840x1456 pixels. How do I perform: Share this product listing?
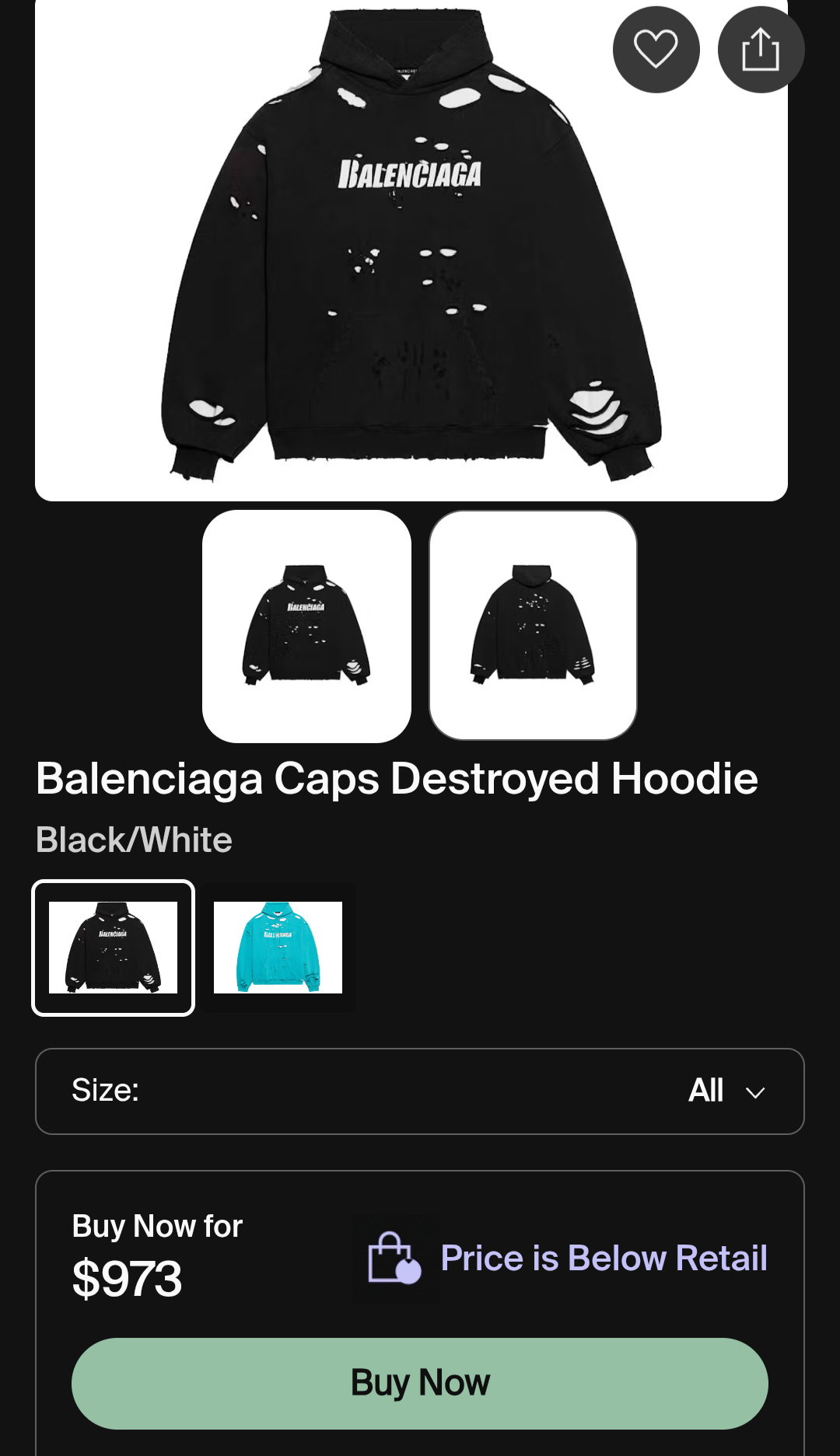[760, 50]
